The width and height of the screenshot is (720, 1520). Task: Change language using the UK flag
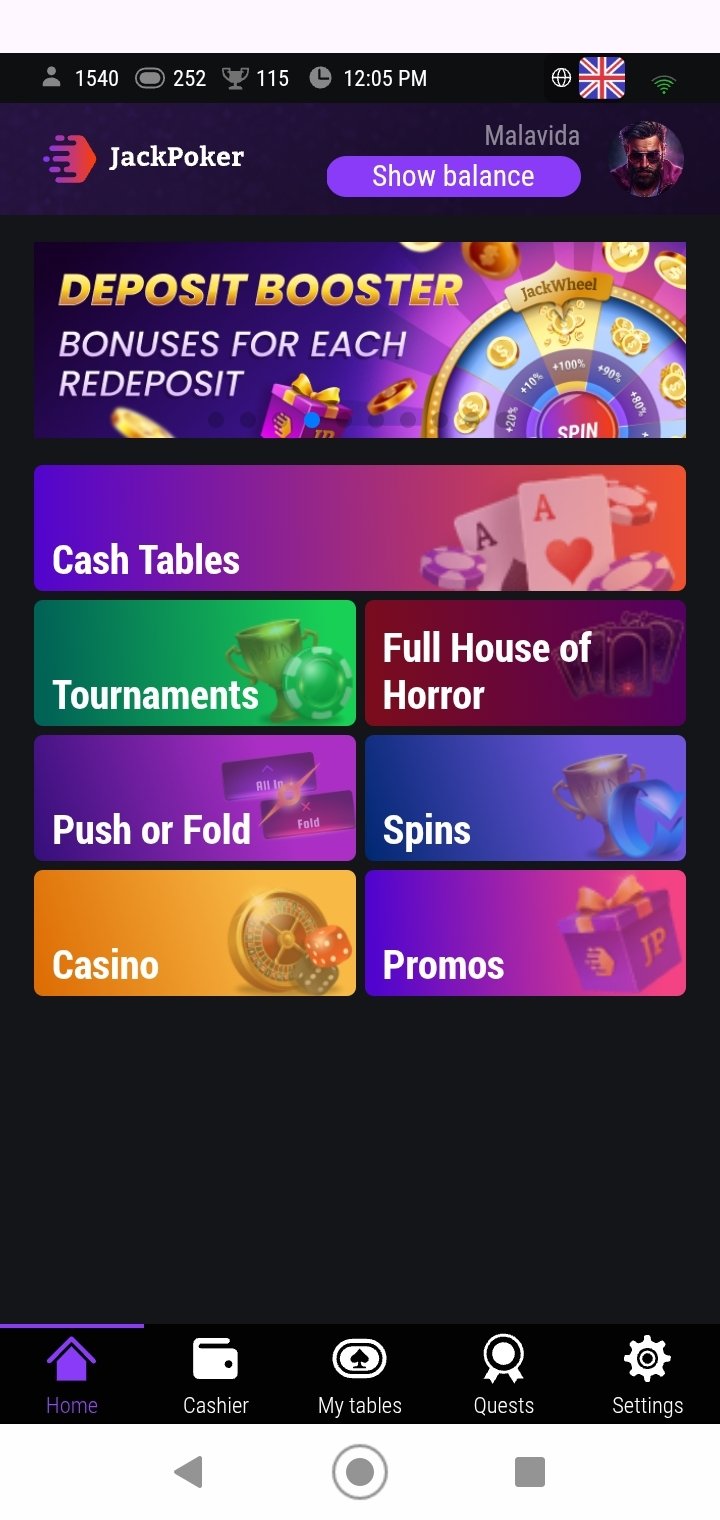tap(601, 77)
